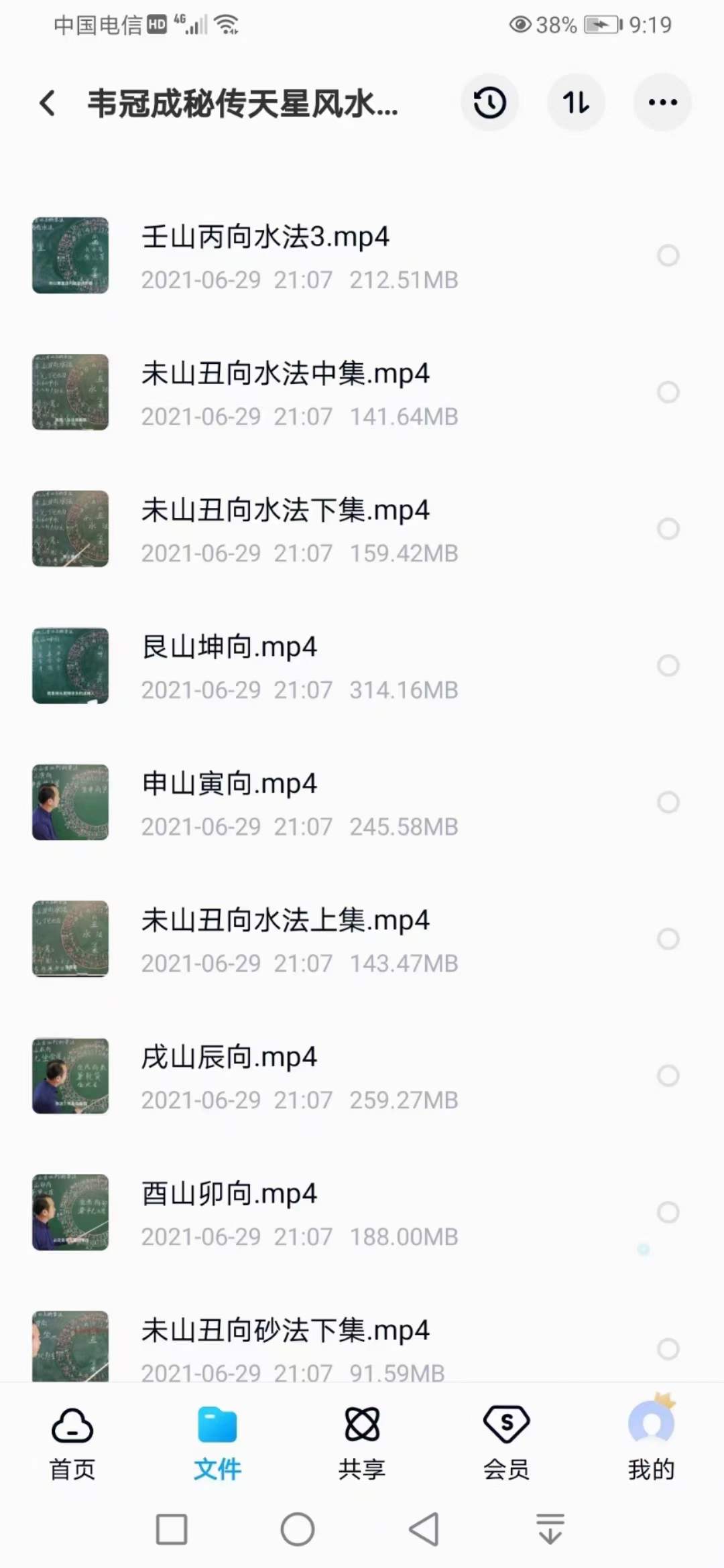The image size is (724, 1568).
Task: Open the sort order icon
Action: pyautogui.click(x=577, y=102)
